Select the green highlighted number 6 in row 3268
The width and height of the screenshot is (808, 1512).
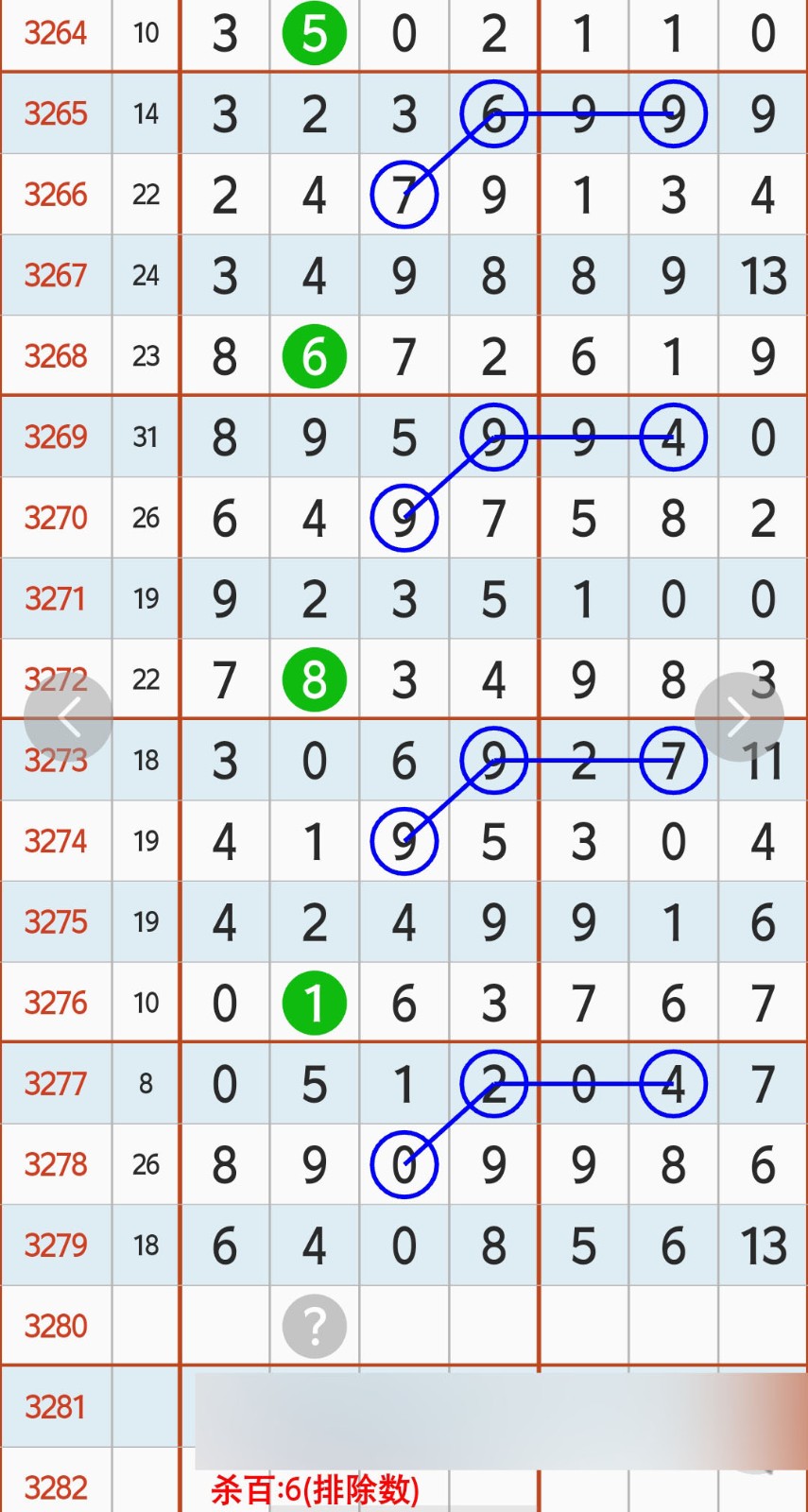314,355
